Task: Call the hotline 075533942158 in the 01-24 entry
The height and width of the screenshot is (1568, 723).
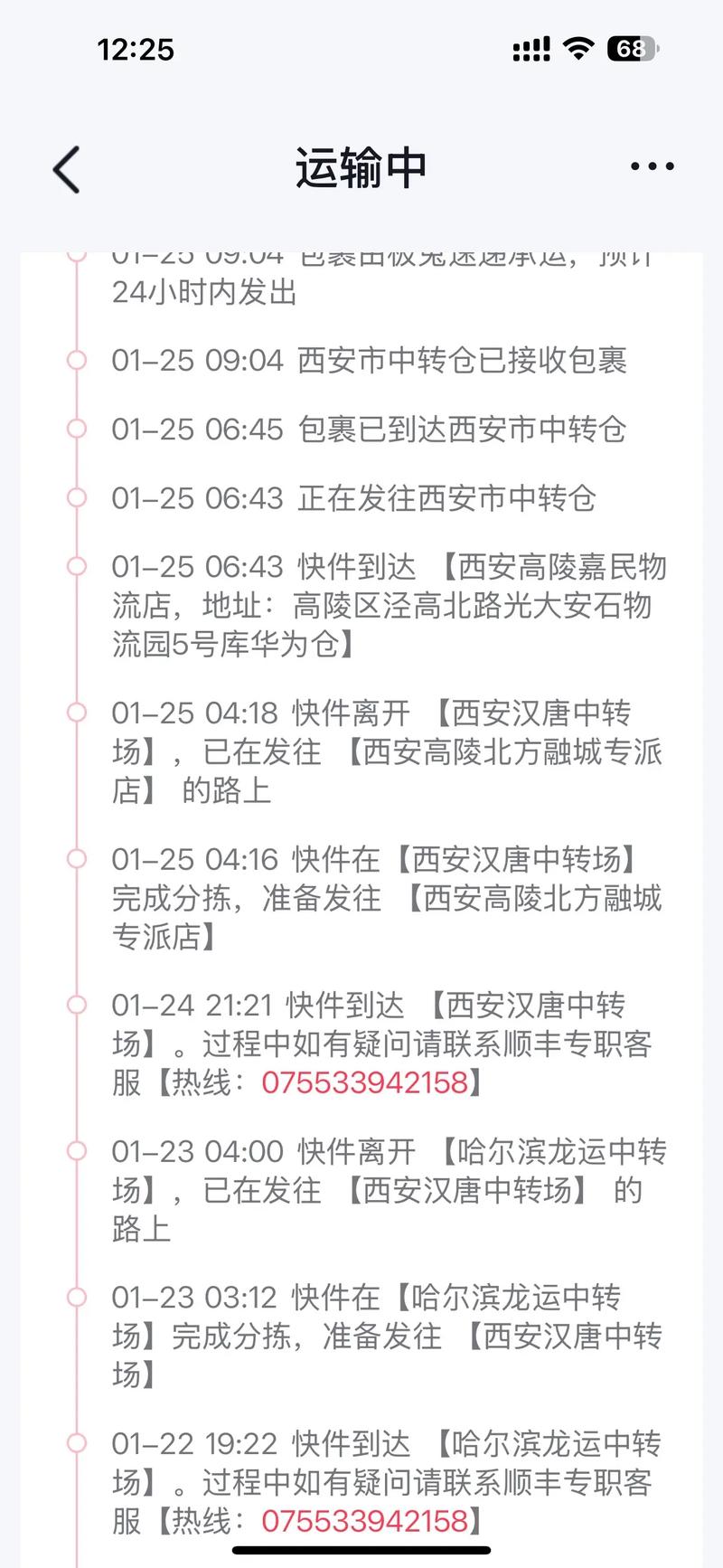Action: [365, 1082]
